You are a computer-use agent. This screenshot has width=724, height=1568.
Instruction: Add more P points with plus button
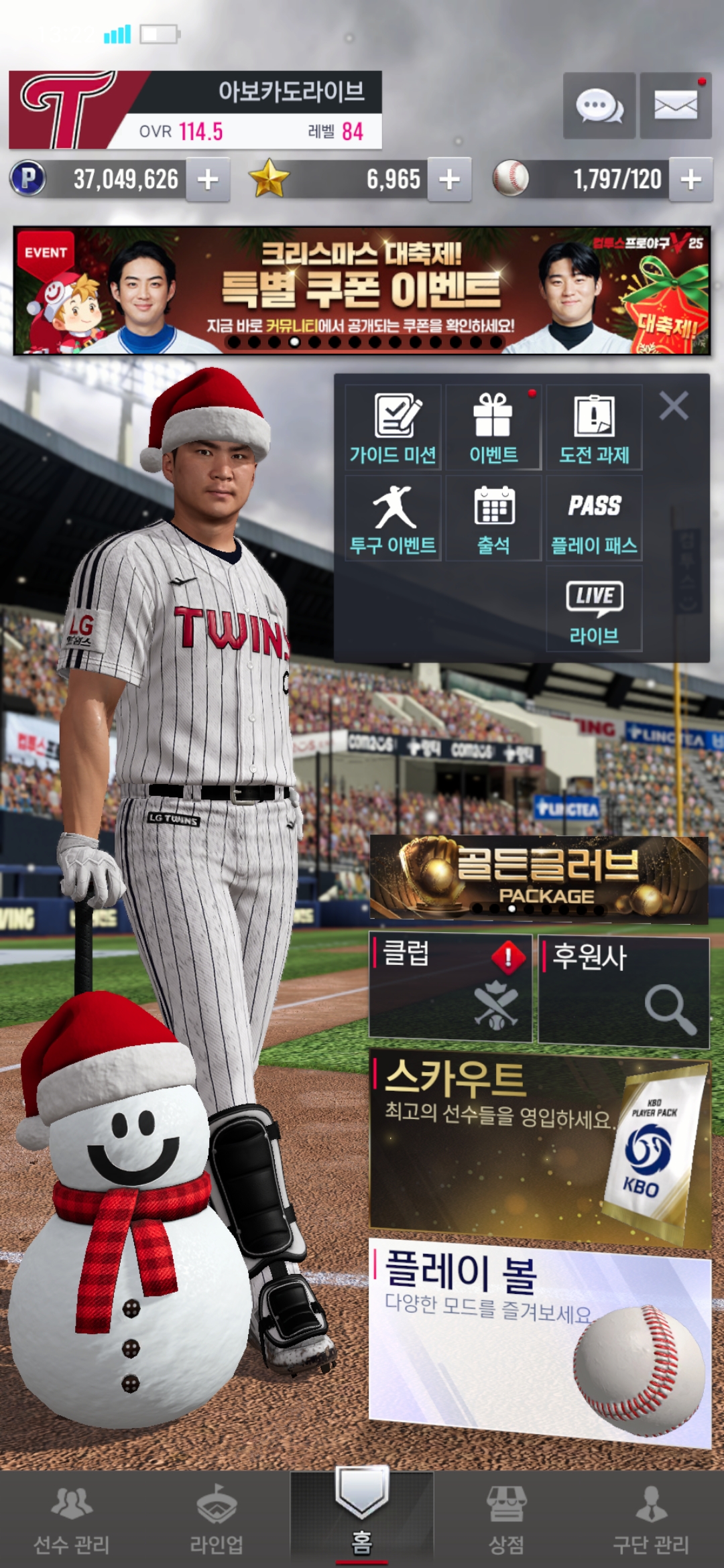tap(208, 180)
